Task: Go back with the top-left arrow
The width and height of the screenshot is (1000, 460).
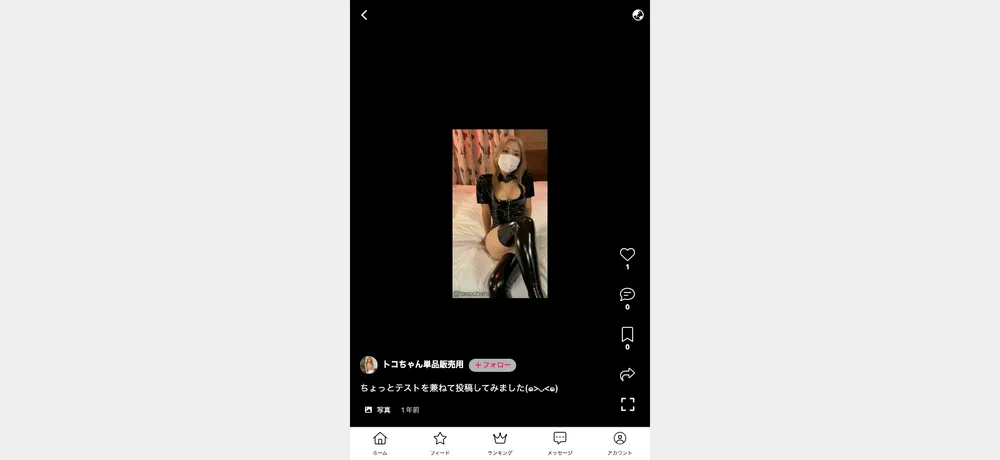Action: (364, 15)
